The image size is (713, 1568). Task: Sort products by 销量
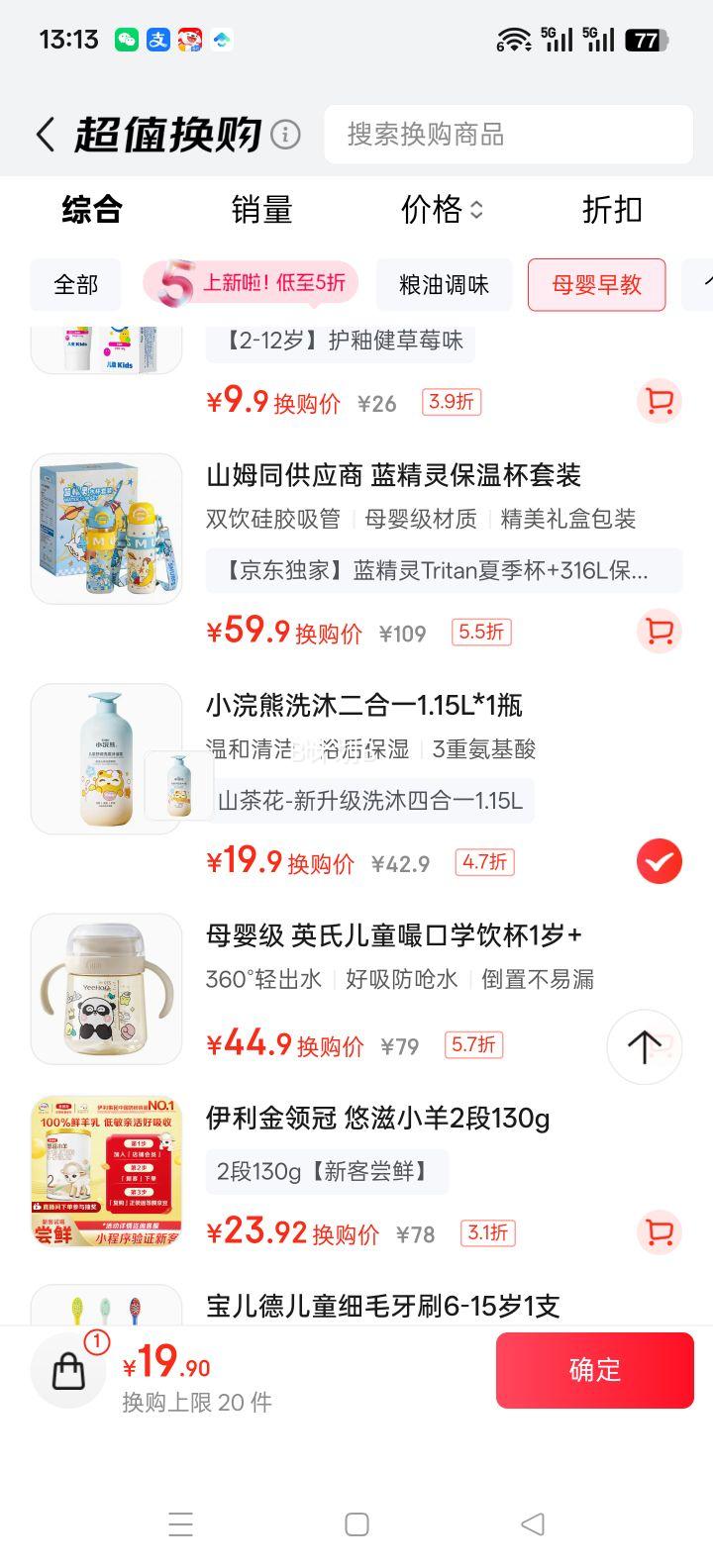coord(261,210)
